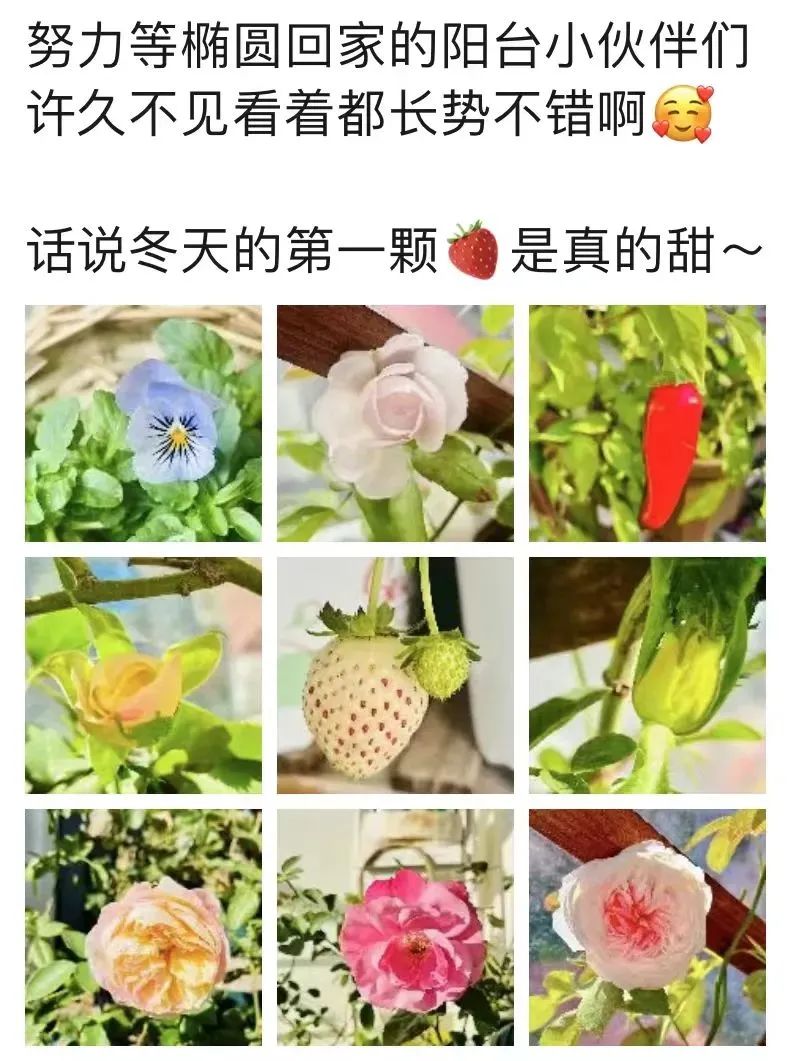The width and height of the screenshot is (790, 1061).
Task: Open the blue pansy flower photo
Action: point(143,423)
